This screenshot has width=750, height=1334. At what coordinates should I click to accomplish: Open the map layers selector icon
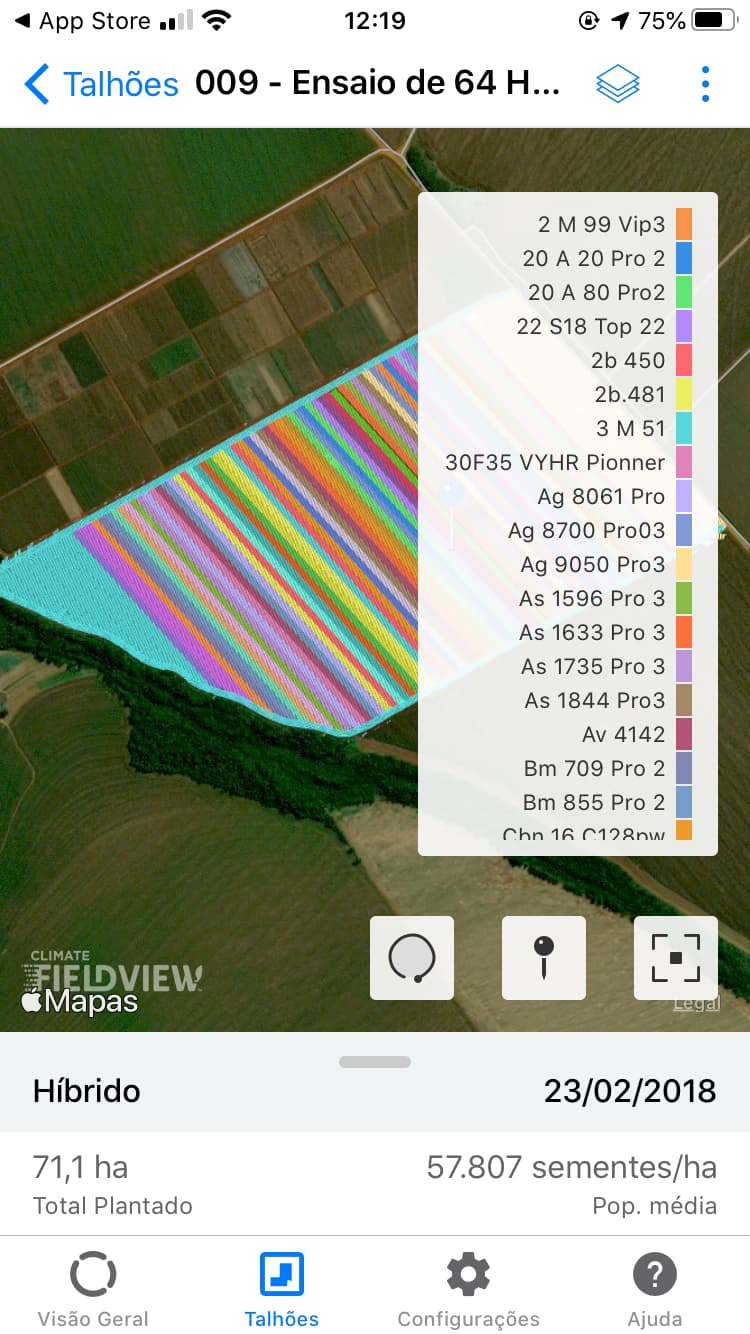(617, 84)
